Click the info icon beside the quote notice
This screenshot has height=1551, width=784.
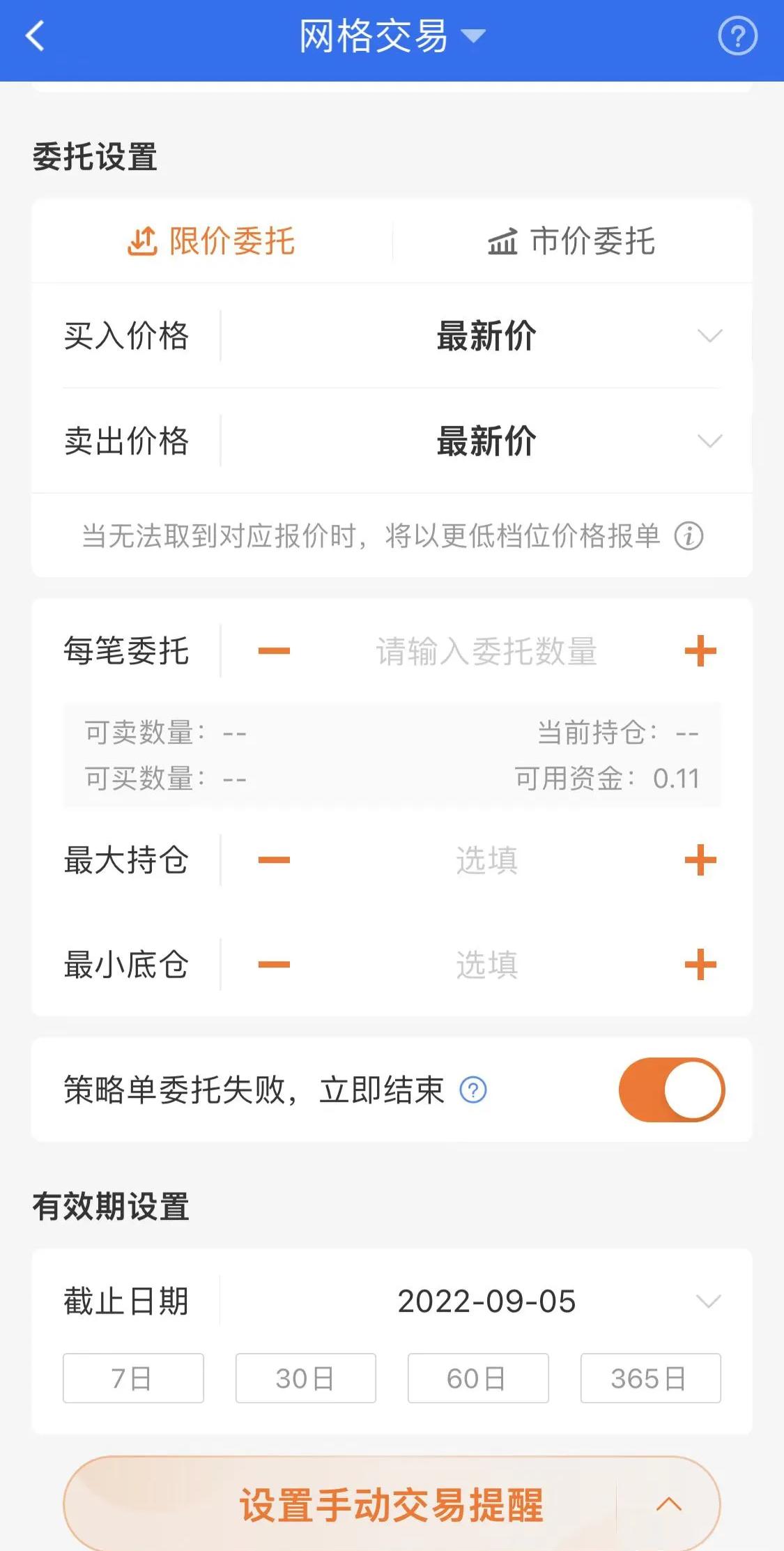(x=689, y=537)
